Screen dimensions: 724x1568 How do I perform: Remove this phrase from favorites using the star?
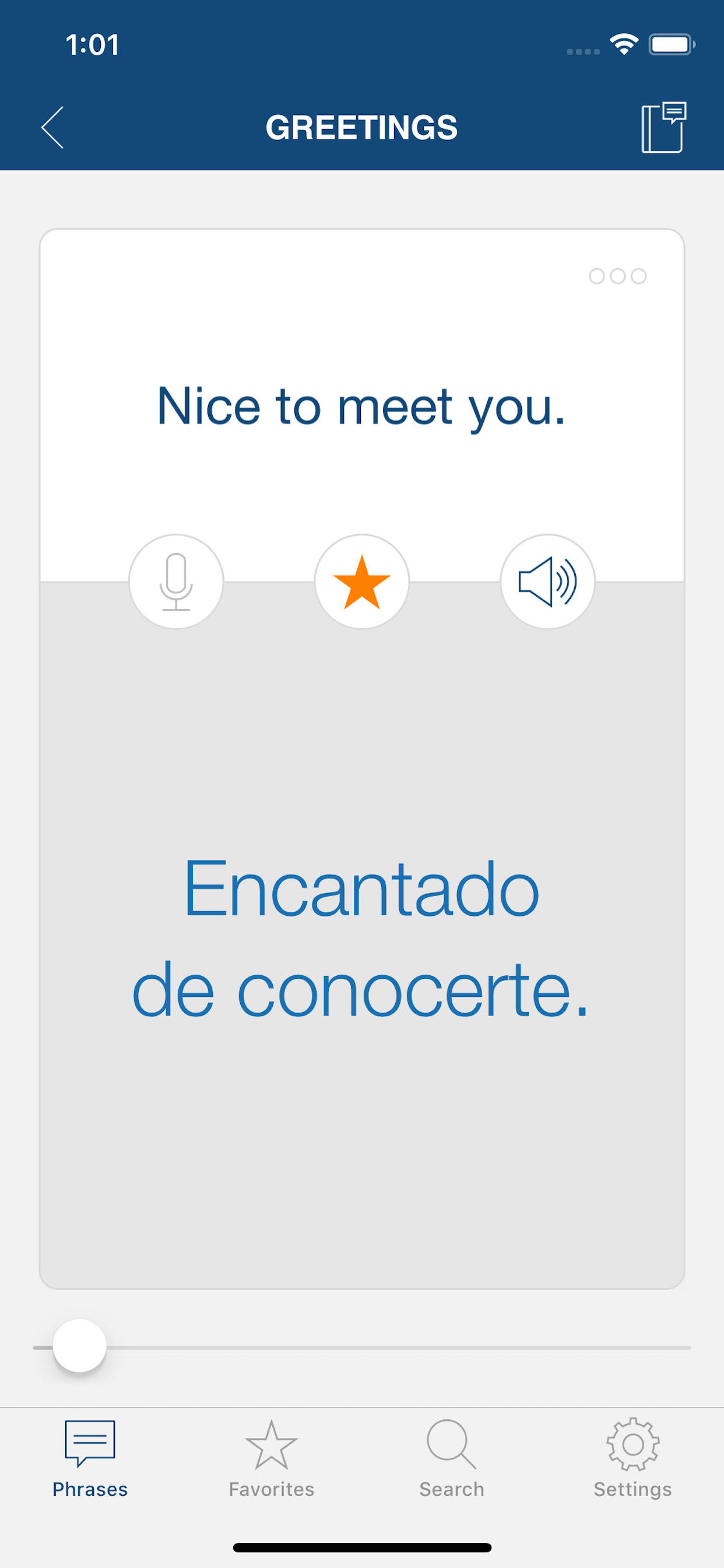[x=362, y=582]
